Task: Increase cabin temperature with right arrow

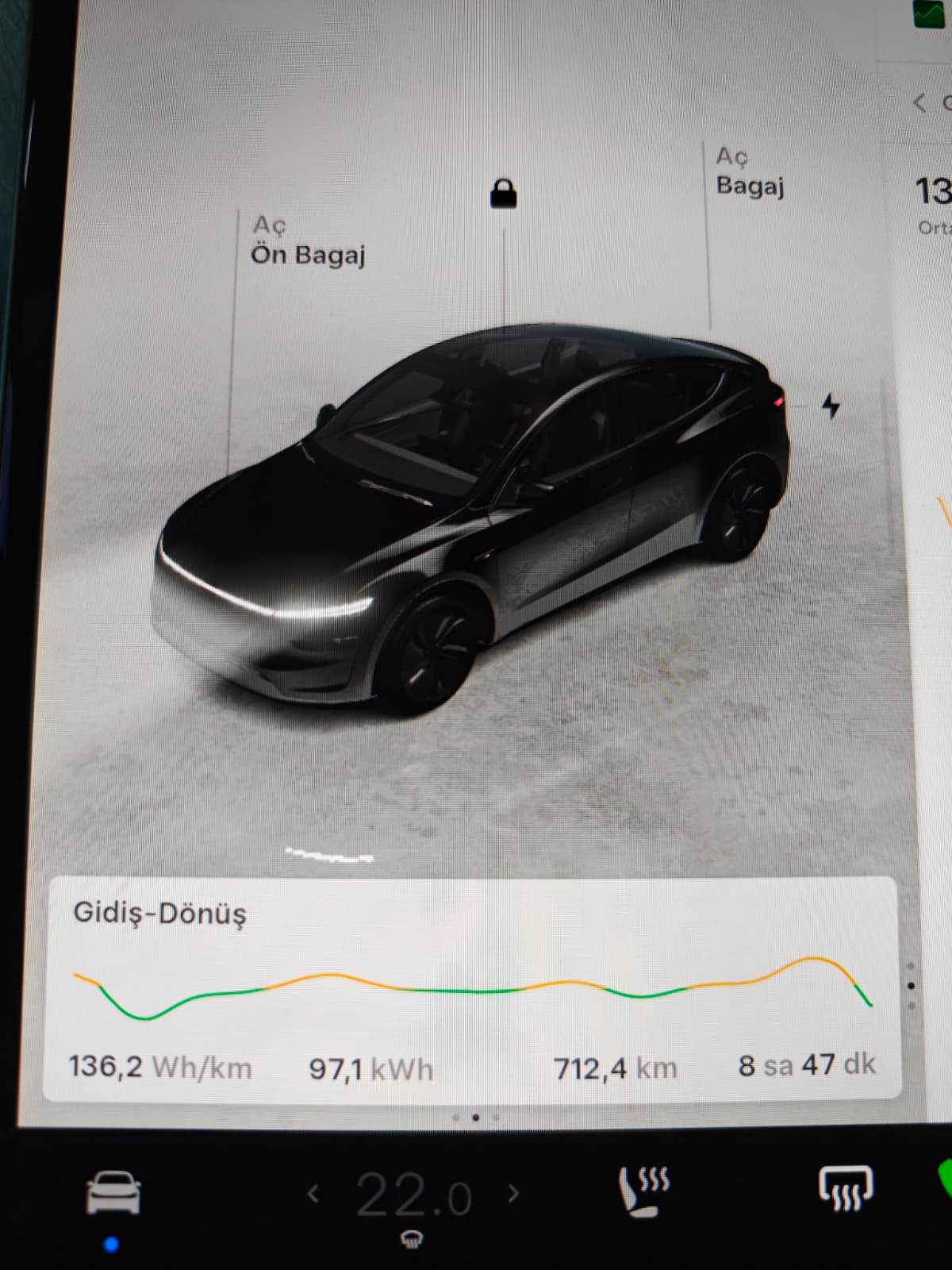Action: [513, 1192]
